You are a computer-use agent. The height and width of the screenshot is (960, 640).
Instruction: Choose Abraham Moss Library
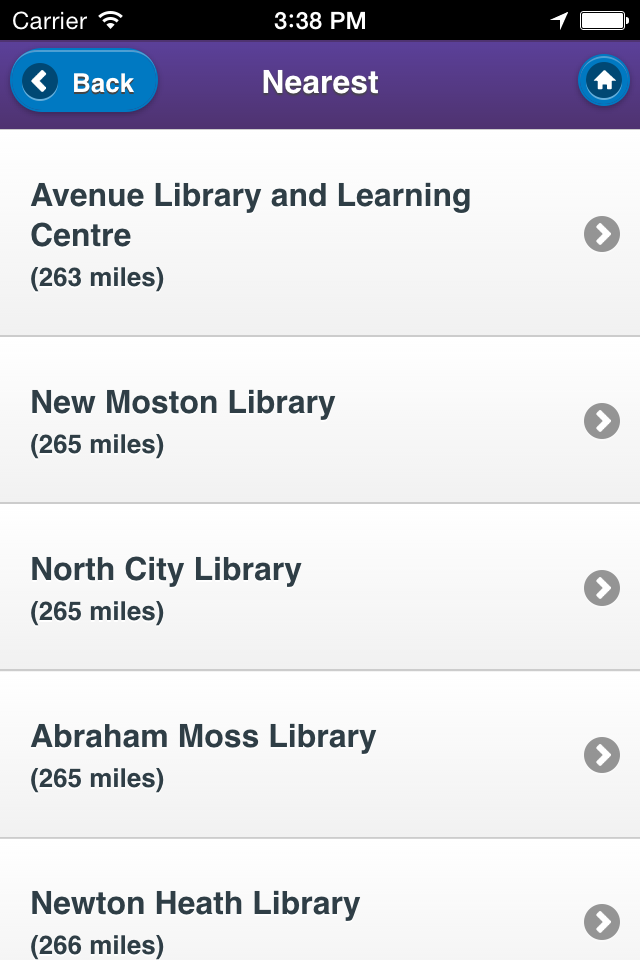coord(320,755)
